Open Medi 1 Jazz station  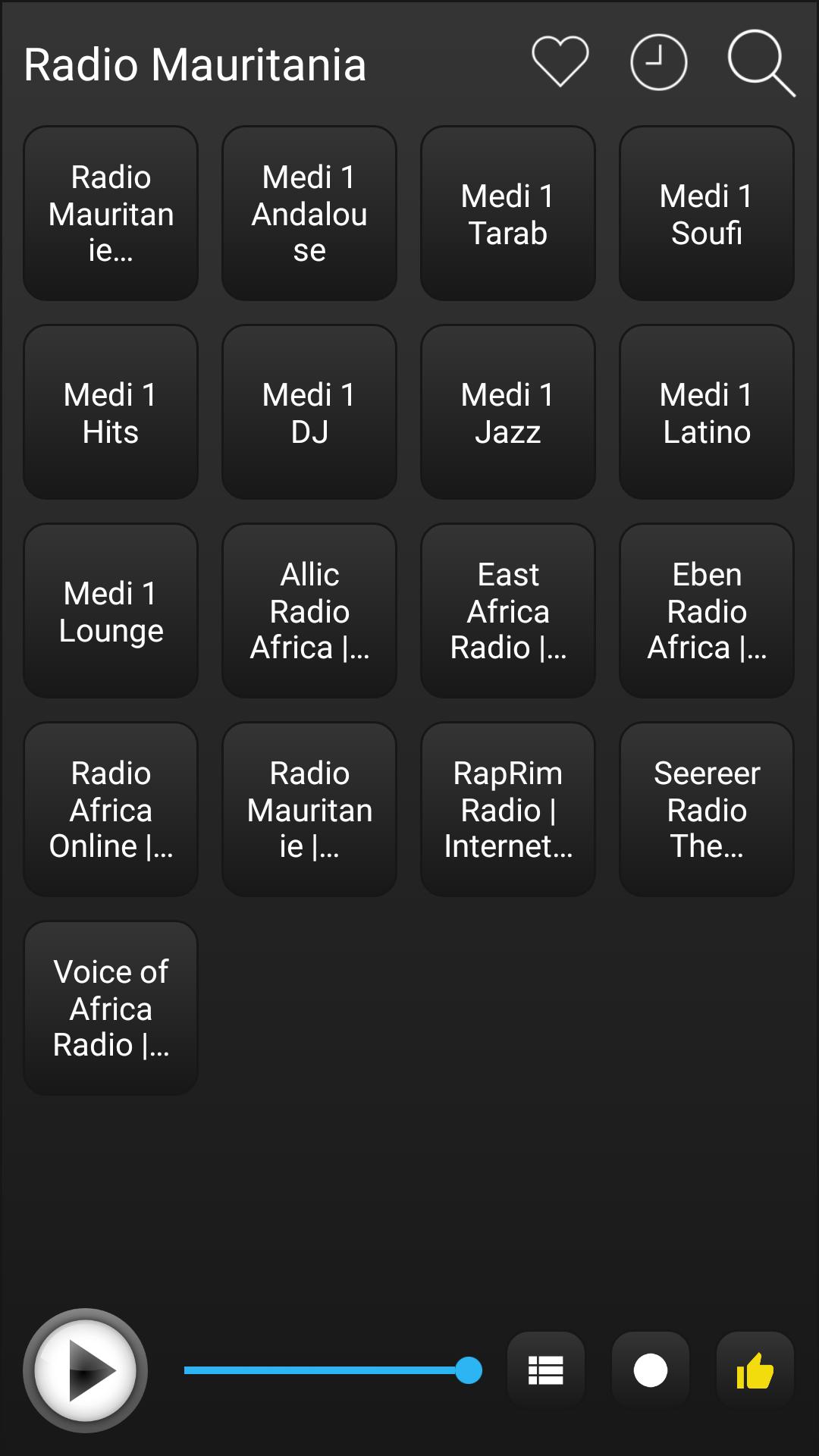coord(507,413)
